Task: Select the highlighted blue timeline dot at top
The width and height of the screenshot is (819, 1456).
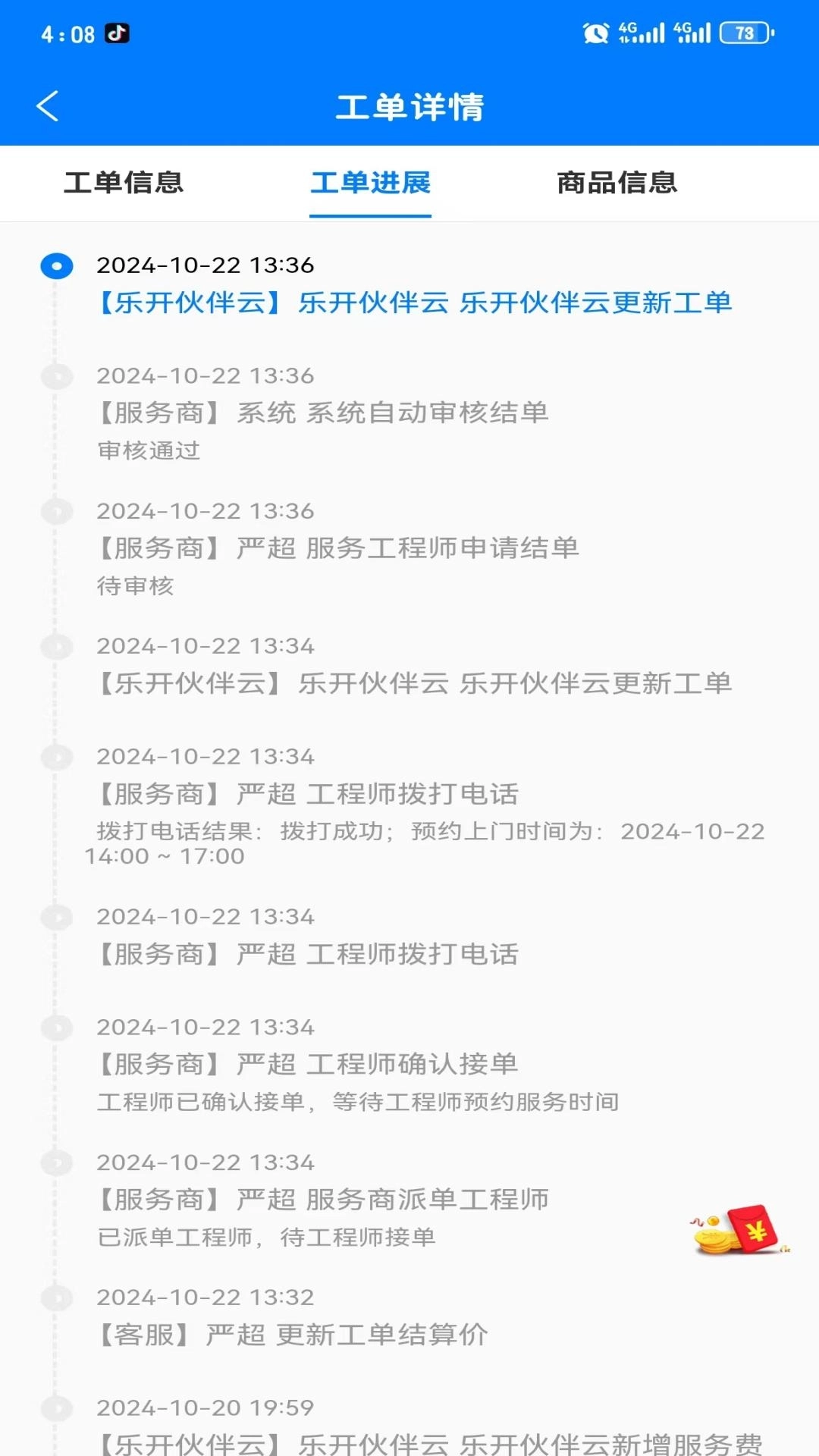Action: tap(57, 267)
